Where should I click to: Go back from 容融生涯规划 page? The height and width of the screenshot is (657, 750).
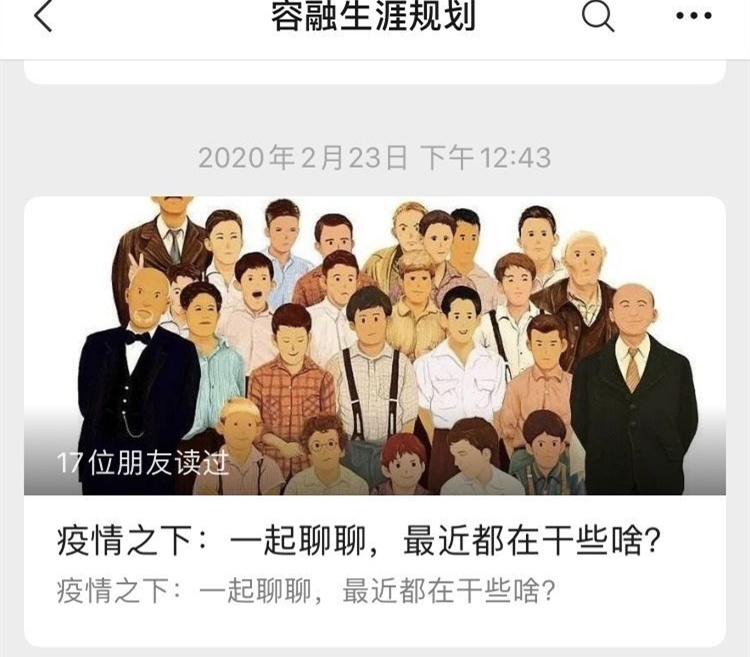[x=42, y=17]
